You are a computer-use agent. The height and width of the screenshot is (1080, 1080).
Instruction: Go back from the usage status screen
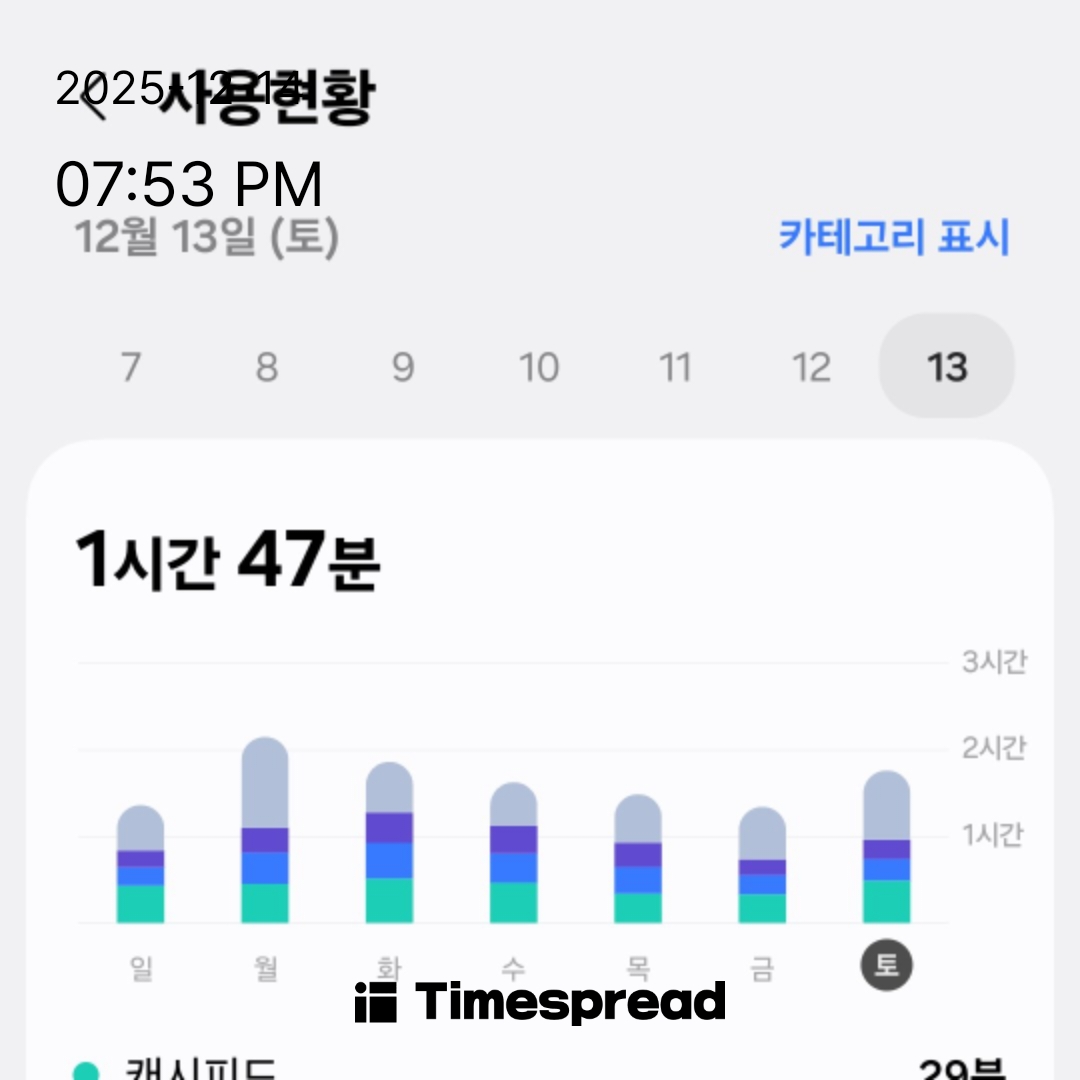pyautogui.click(x=93, y=98)
